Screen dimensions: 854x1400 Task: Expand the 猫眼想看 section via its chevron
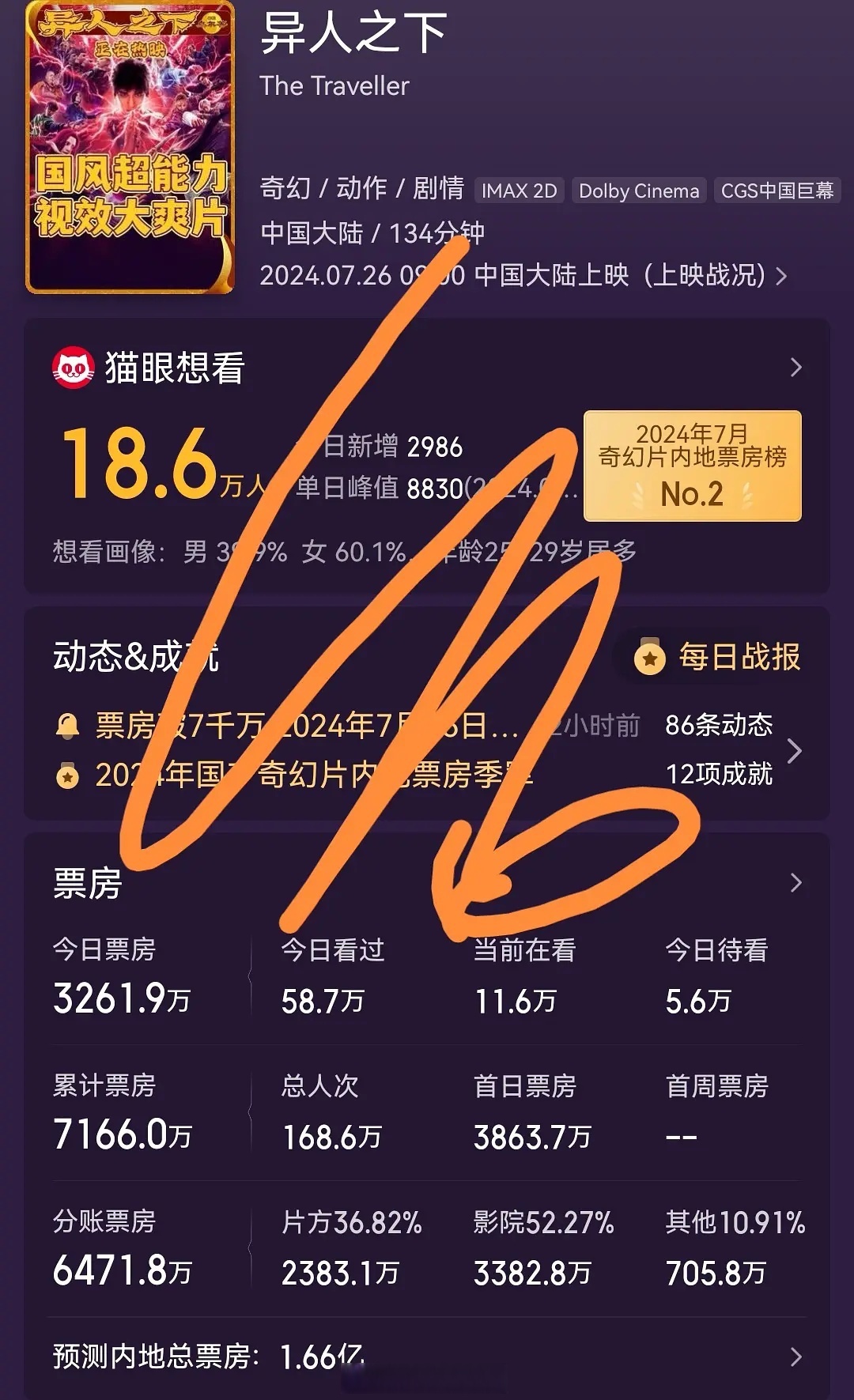(x=798, y=366)
